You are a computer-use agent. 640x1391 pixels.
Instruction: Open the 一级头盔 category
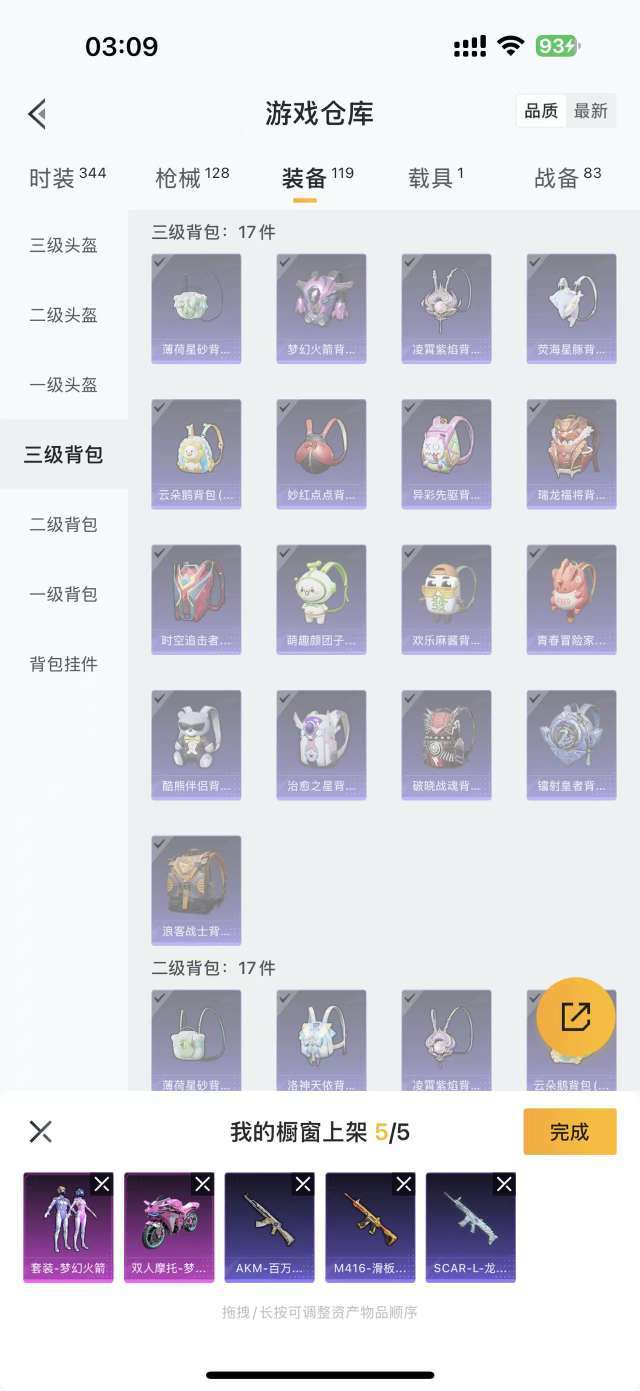[x=64, y=385]
